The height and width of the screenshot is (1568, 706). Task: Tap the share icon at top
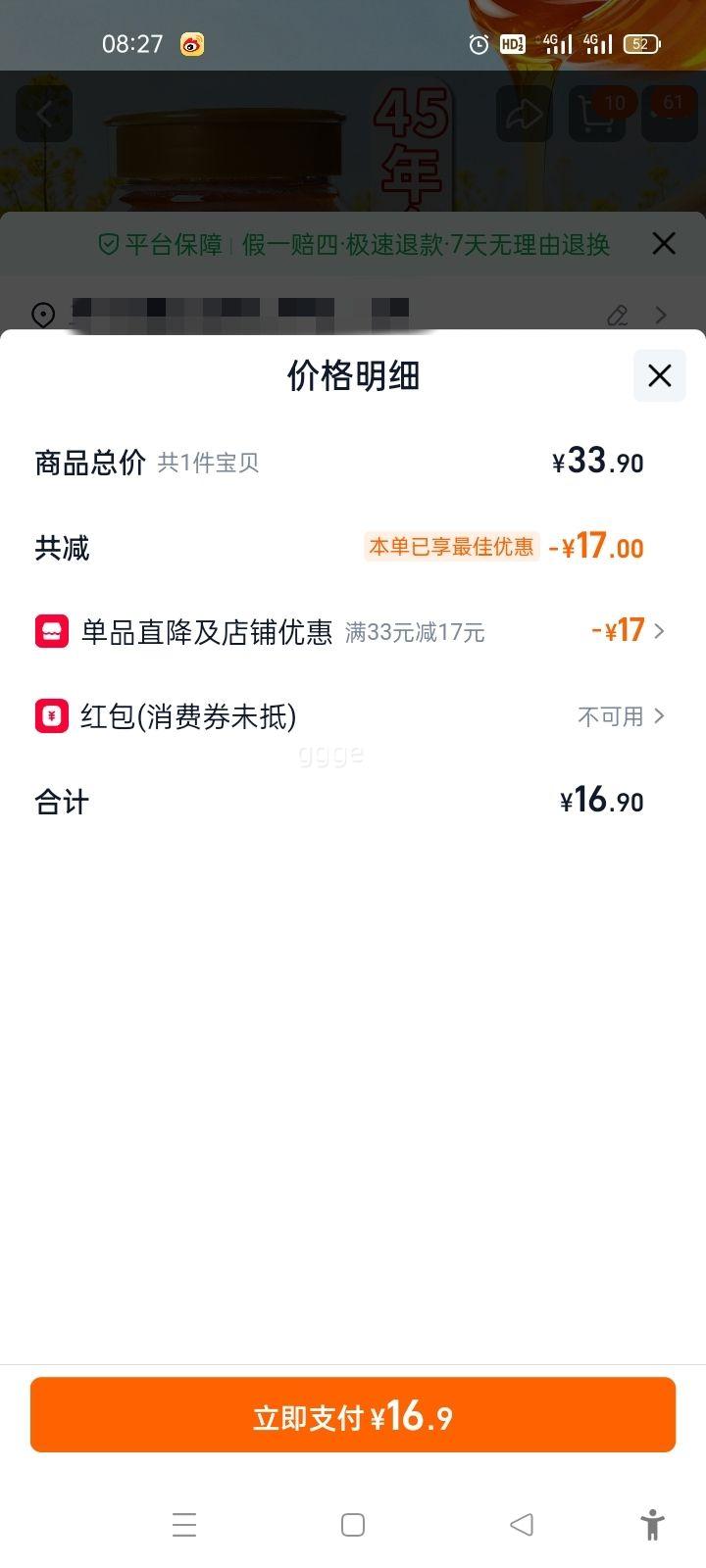pos(524,114)
